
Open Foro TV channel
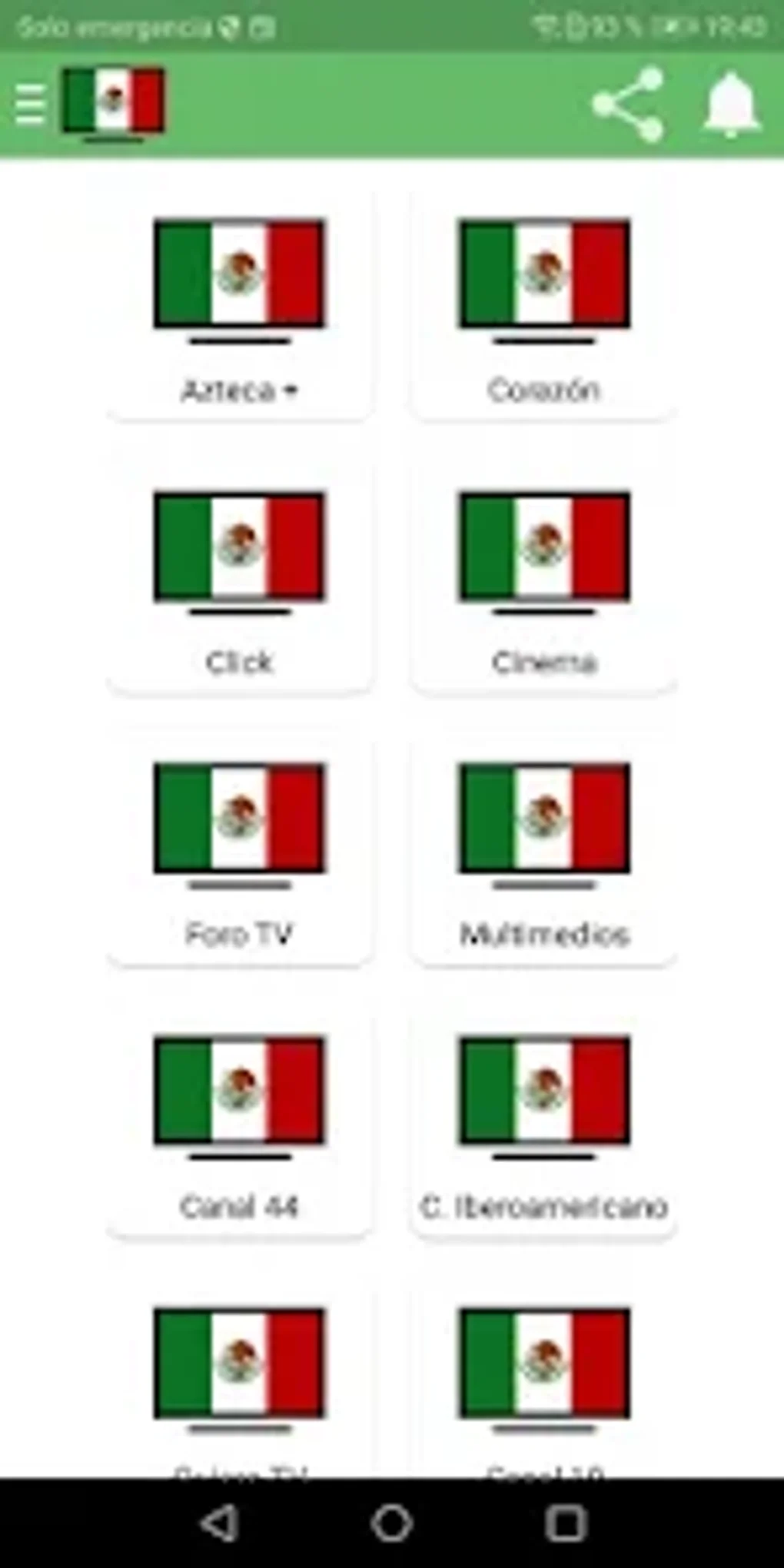[239, 851]
